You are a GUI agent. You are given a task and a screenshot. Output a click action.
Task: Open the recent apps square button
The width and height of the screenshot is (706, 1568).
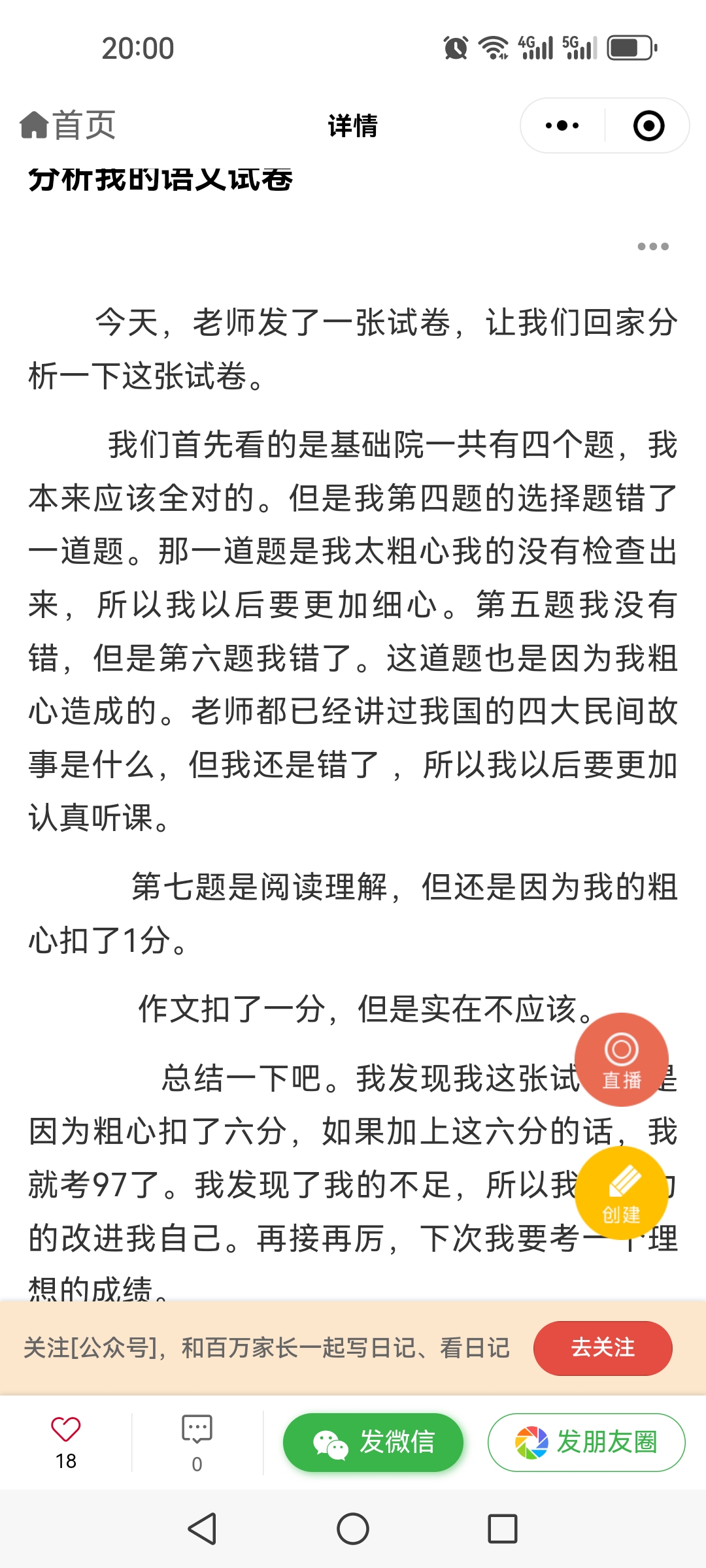503,1529
